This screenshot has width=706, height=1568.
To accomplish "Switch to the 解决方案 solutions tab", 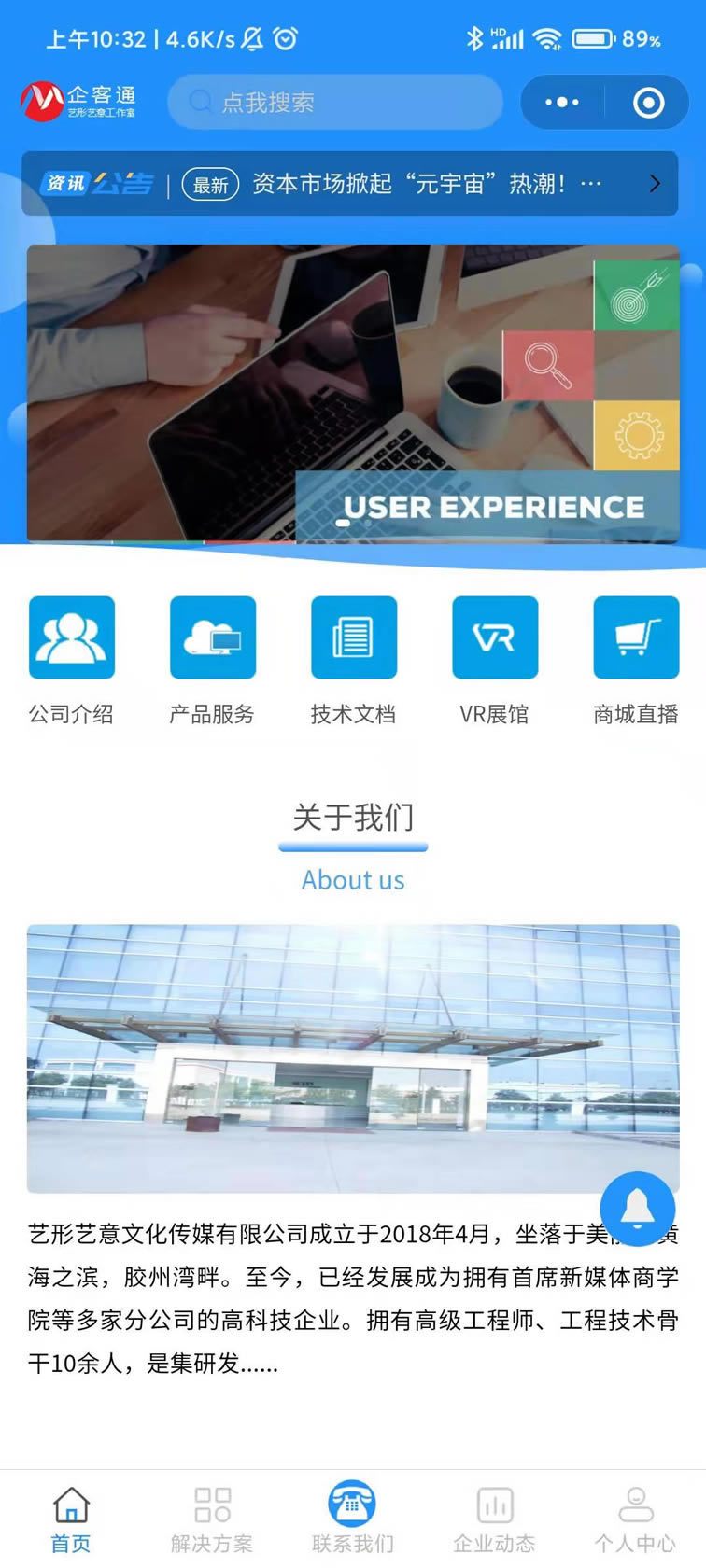I will coord(212,1519).
